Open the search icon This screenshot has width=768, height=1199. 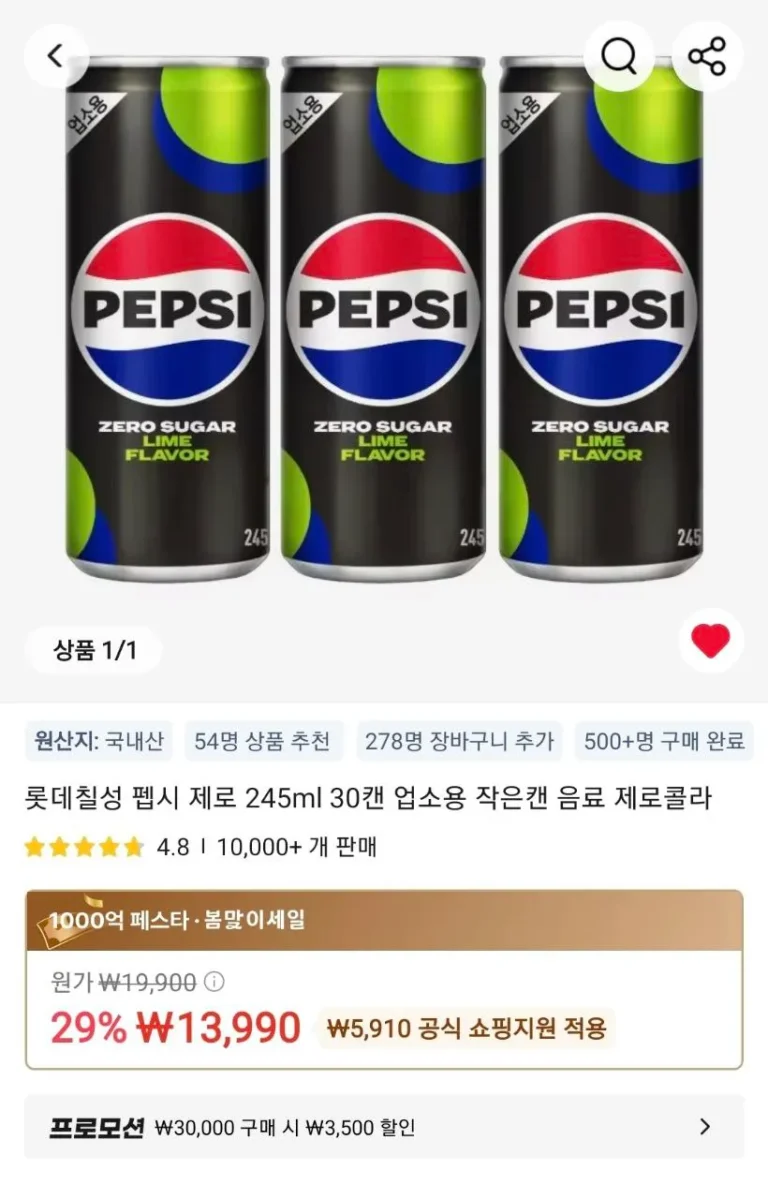(619, 57)
